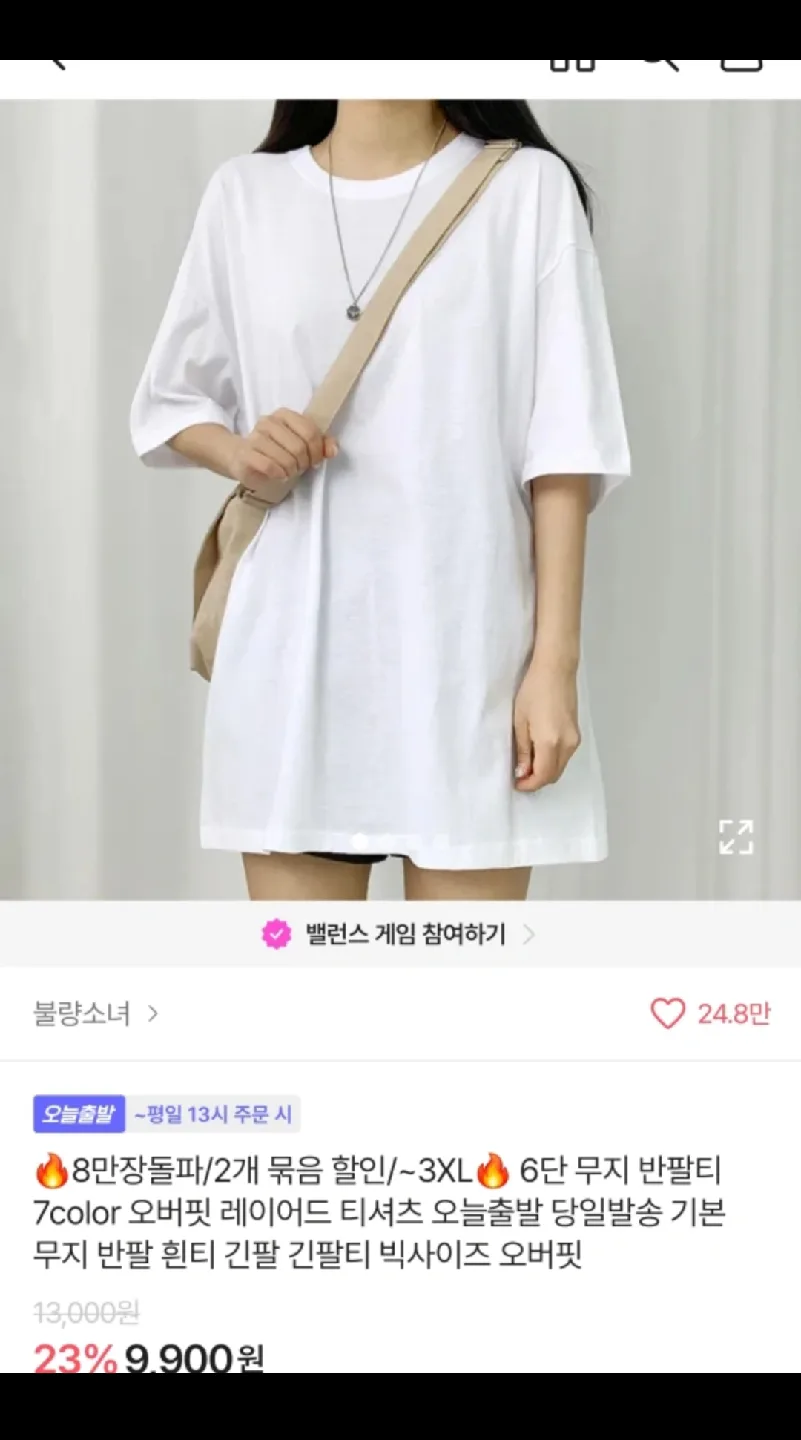
Task: Expand the product photo to fullscreen
Action: 736,837
